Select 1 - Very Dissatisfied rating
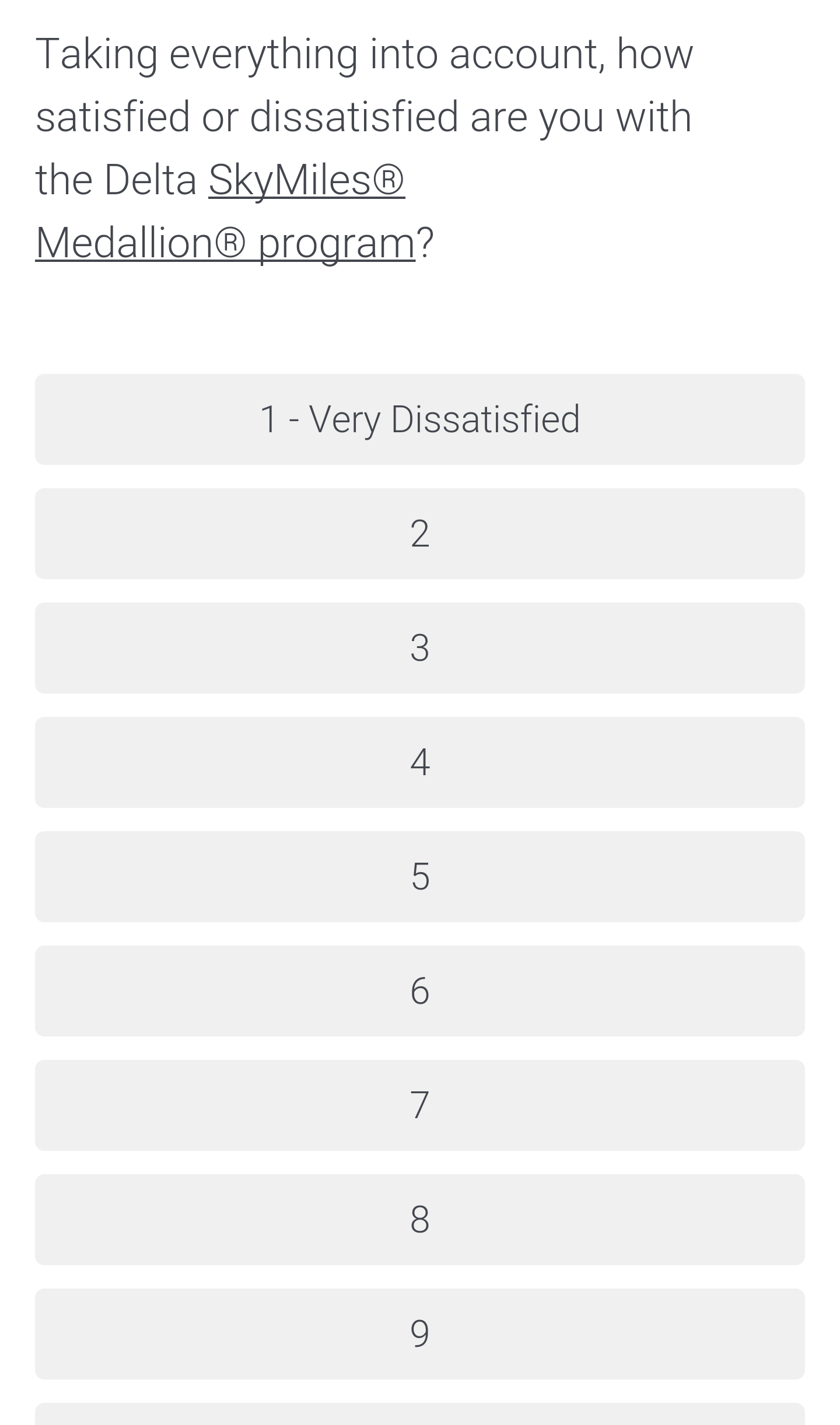Viewport: 840px width, 1425px height. point(419,419)
